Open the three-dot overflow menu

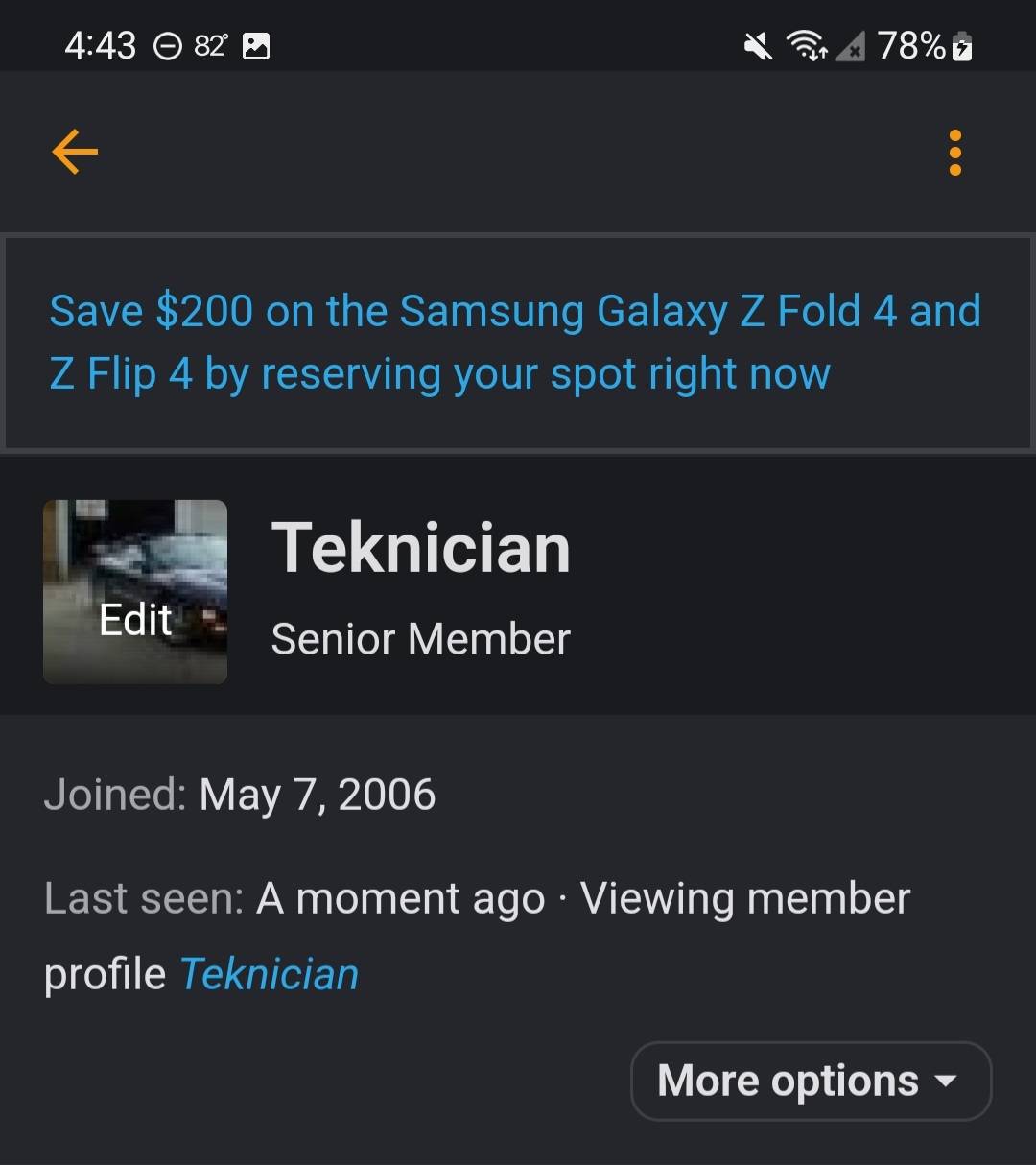tap(954, 153)
